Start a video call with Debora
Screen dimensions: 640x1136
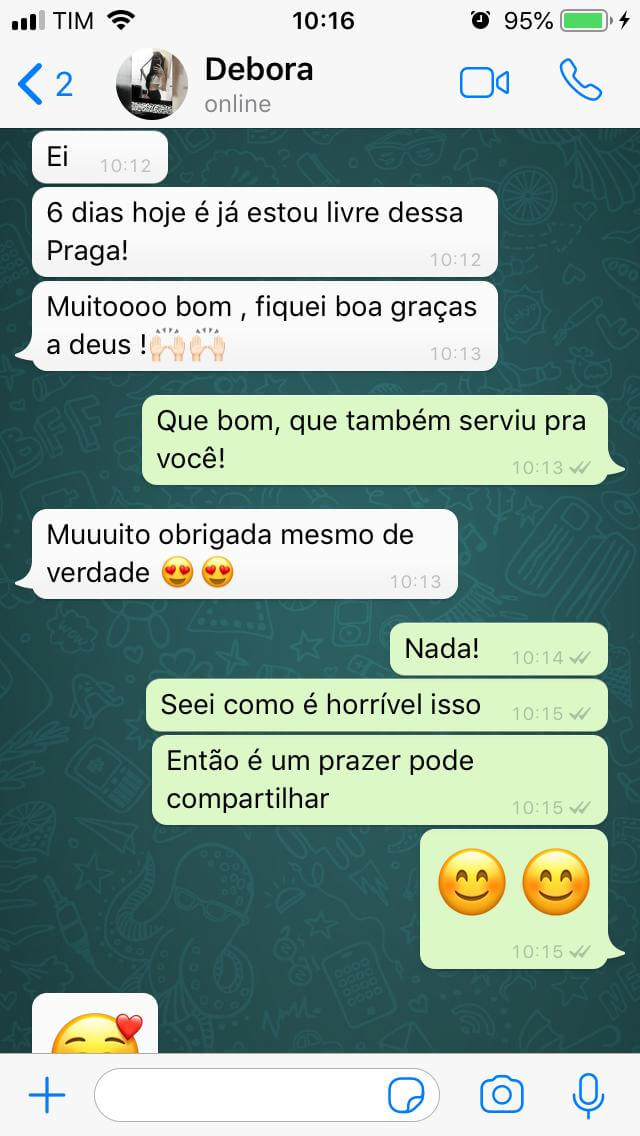point(485,83)
